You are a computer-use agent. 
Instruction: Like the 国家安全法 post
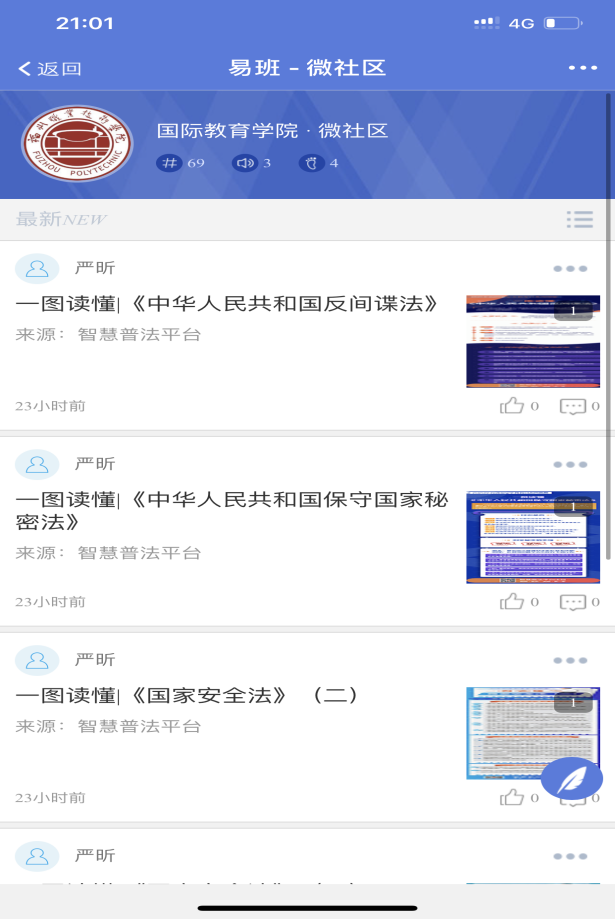pos(513,797)
